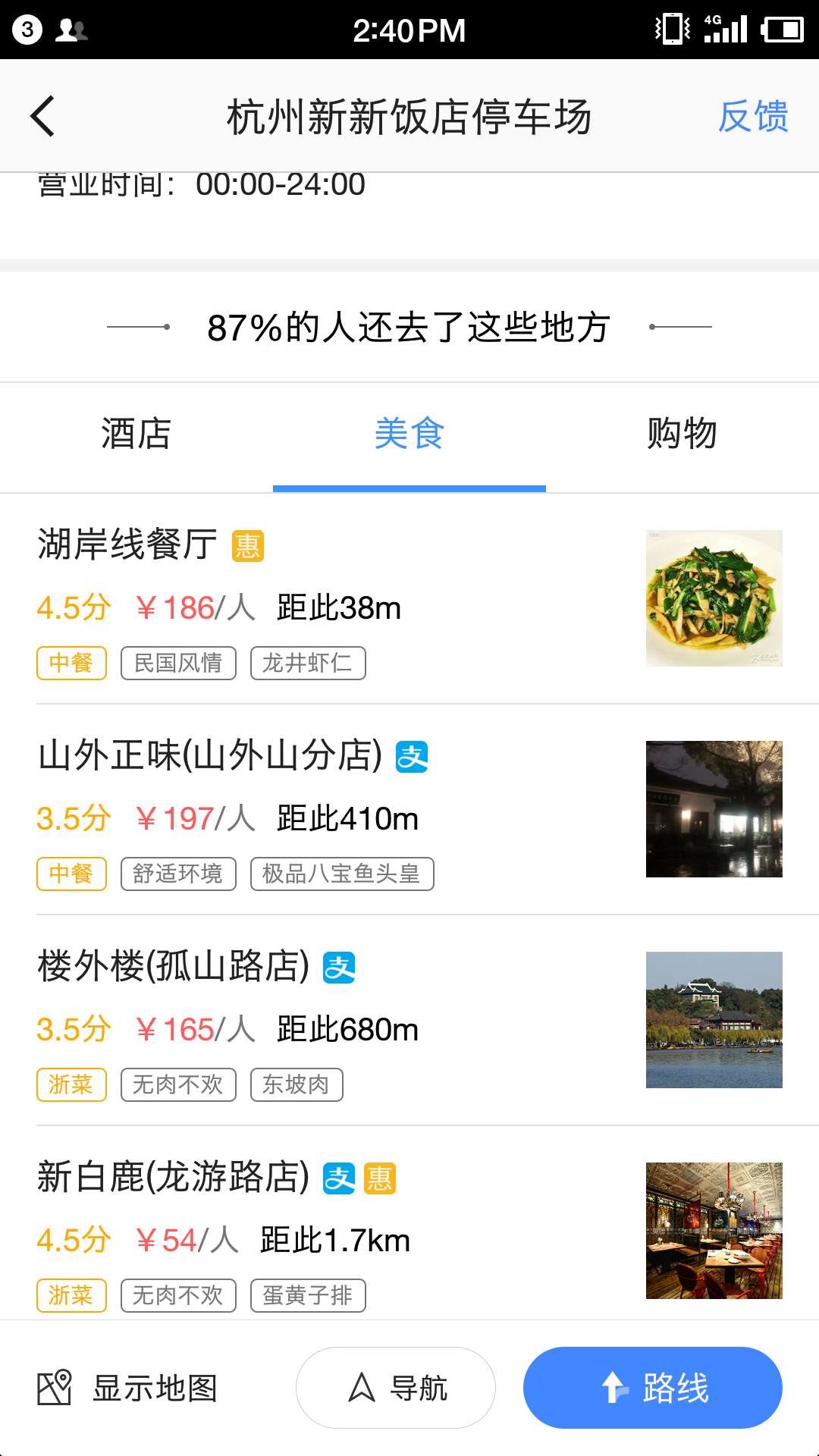Open 新白鹿(龙游路店) restaurant entry
The image size is (819, 1456).
334,1232
